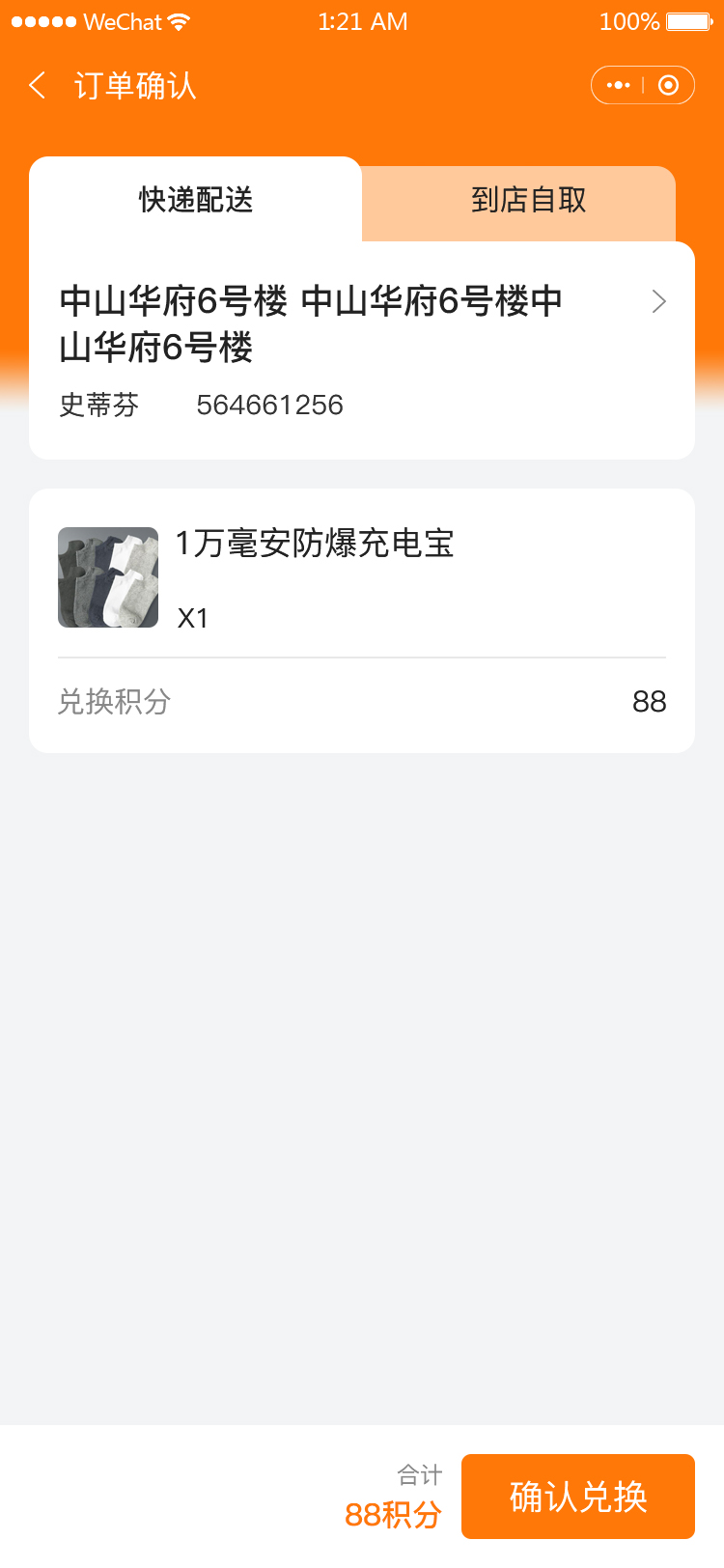The height and width of the screenshot is (1568, 724).
Task: Go back from the 订单确认 page
Action: (38, 86)
